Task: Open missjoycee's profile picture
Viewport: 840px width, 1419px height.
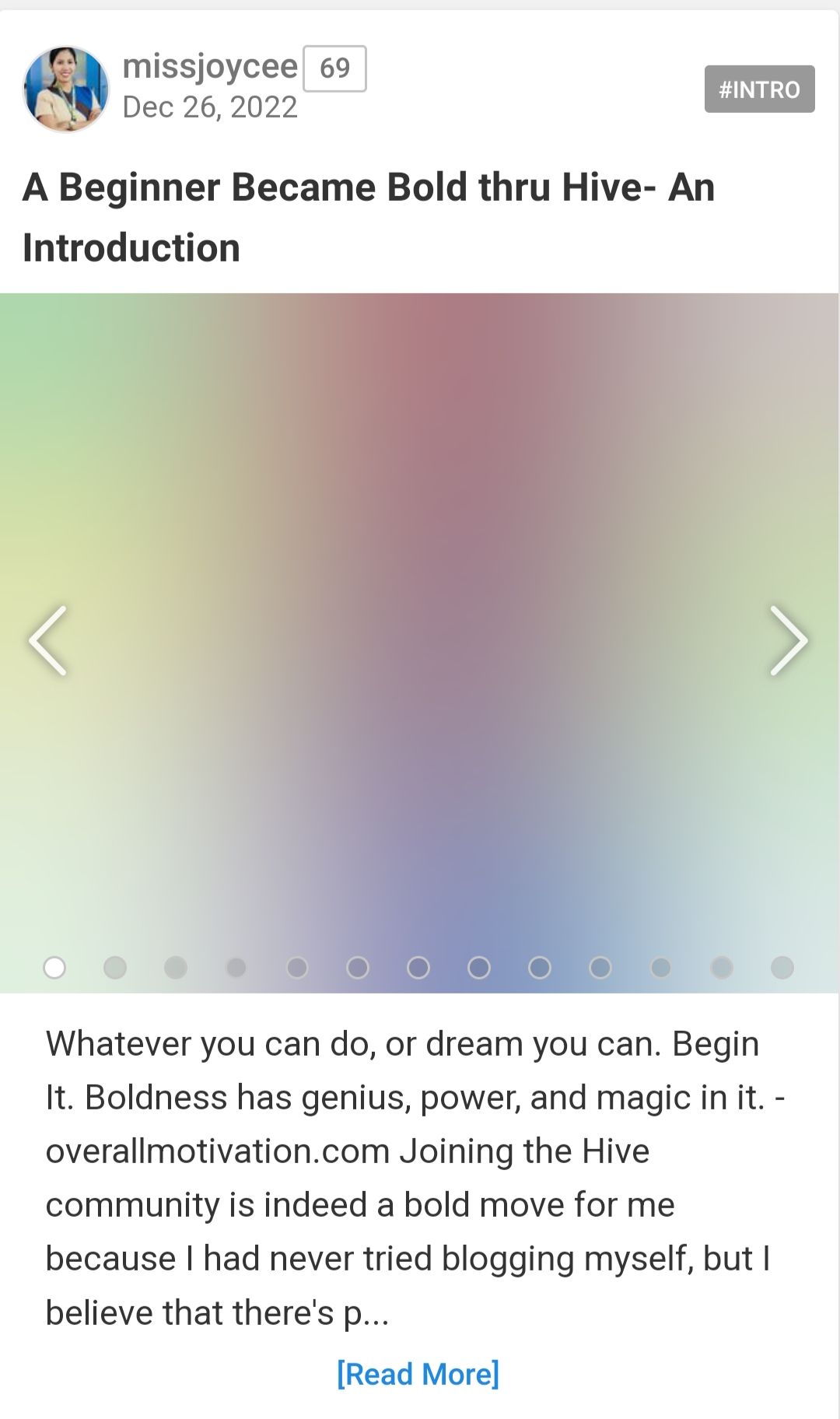Action: point(66,88)
